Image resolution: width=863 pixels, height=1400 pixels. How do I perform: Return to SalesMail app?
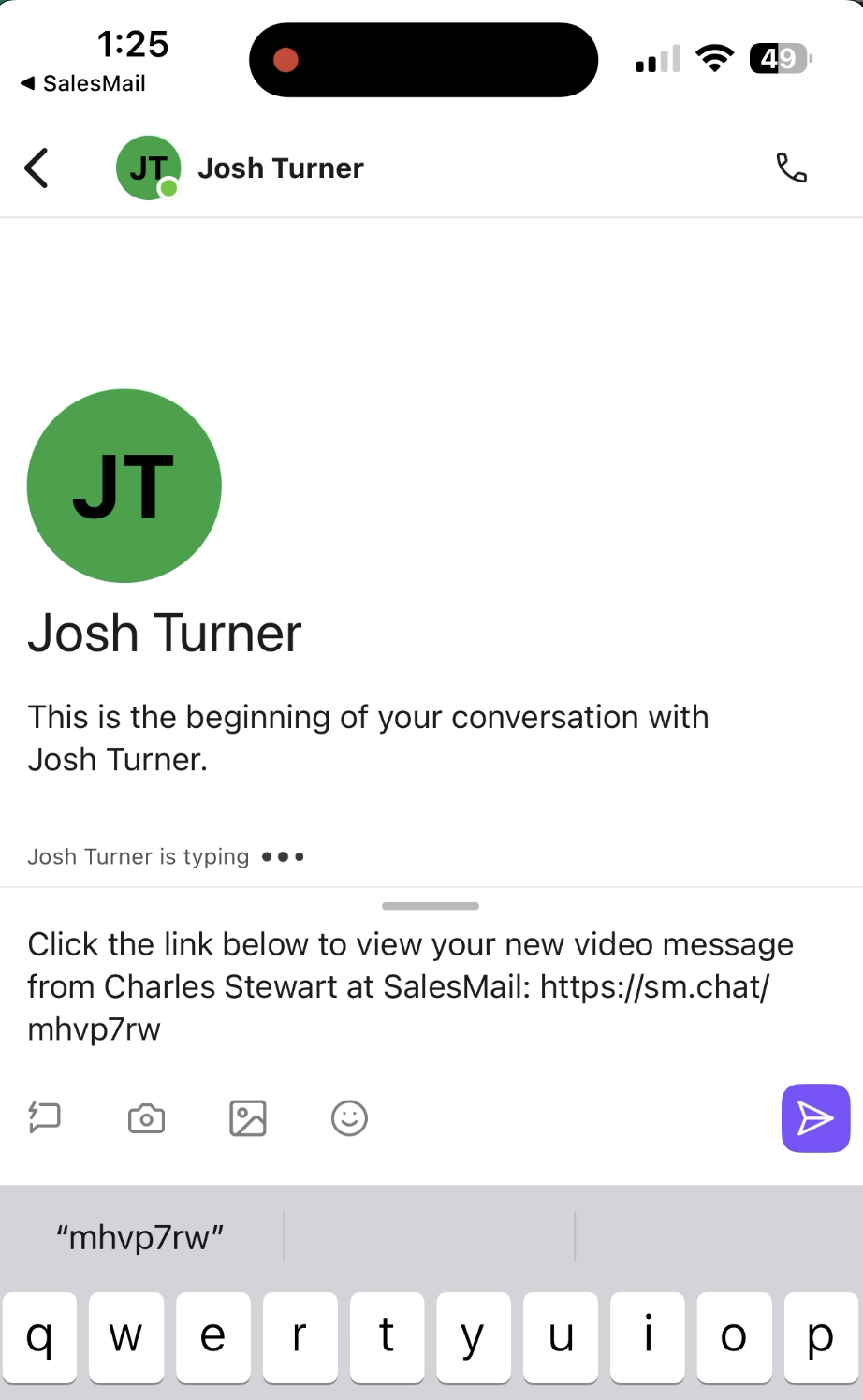83,83
